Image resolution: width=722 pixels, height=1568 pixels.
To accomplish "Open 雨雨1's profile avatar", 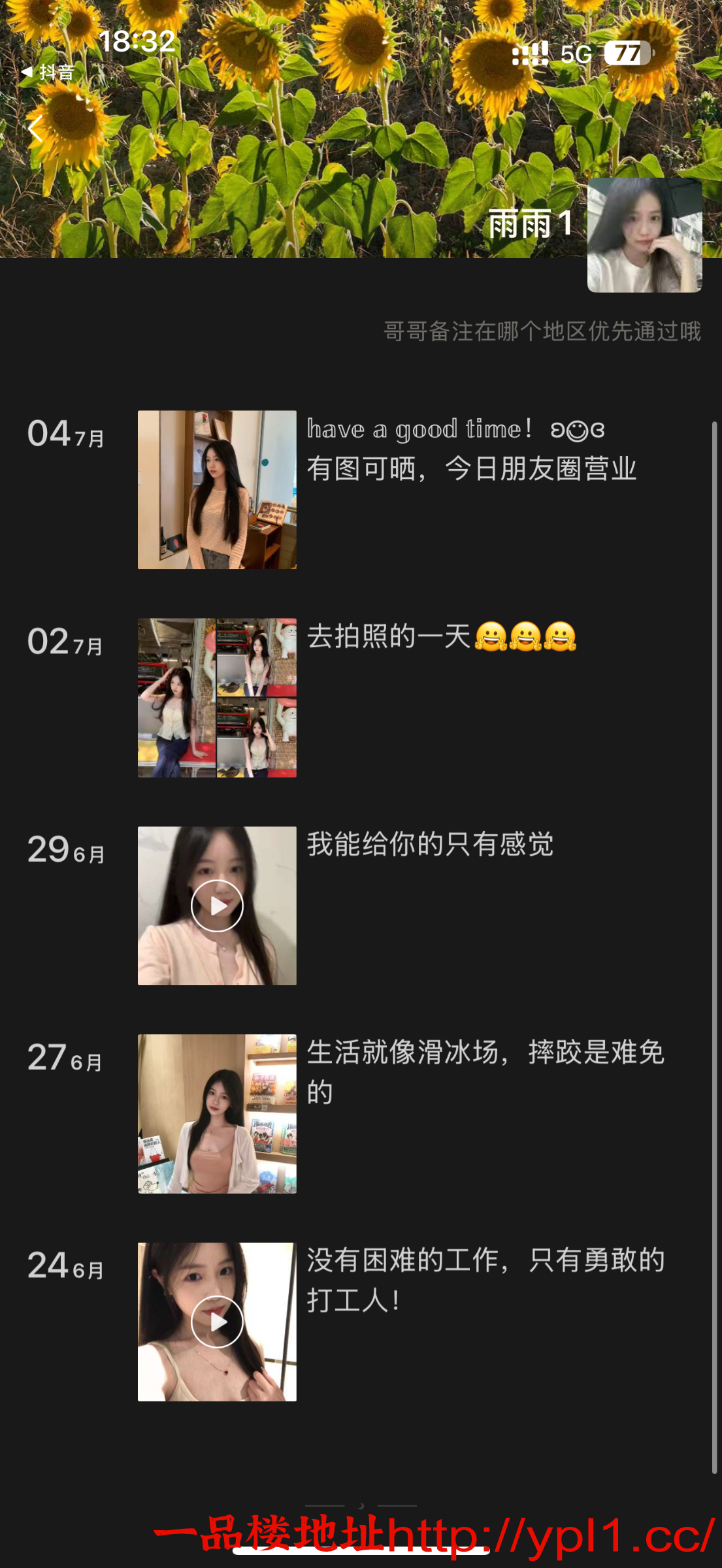I will pos(644,235).
